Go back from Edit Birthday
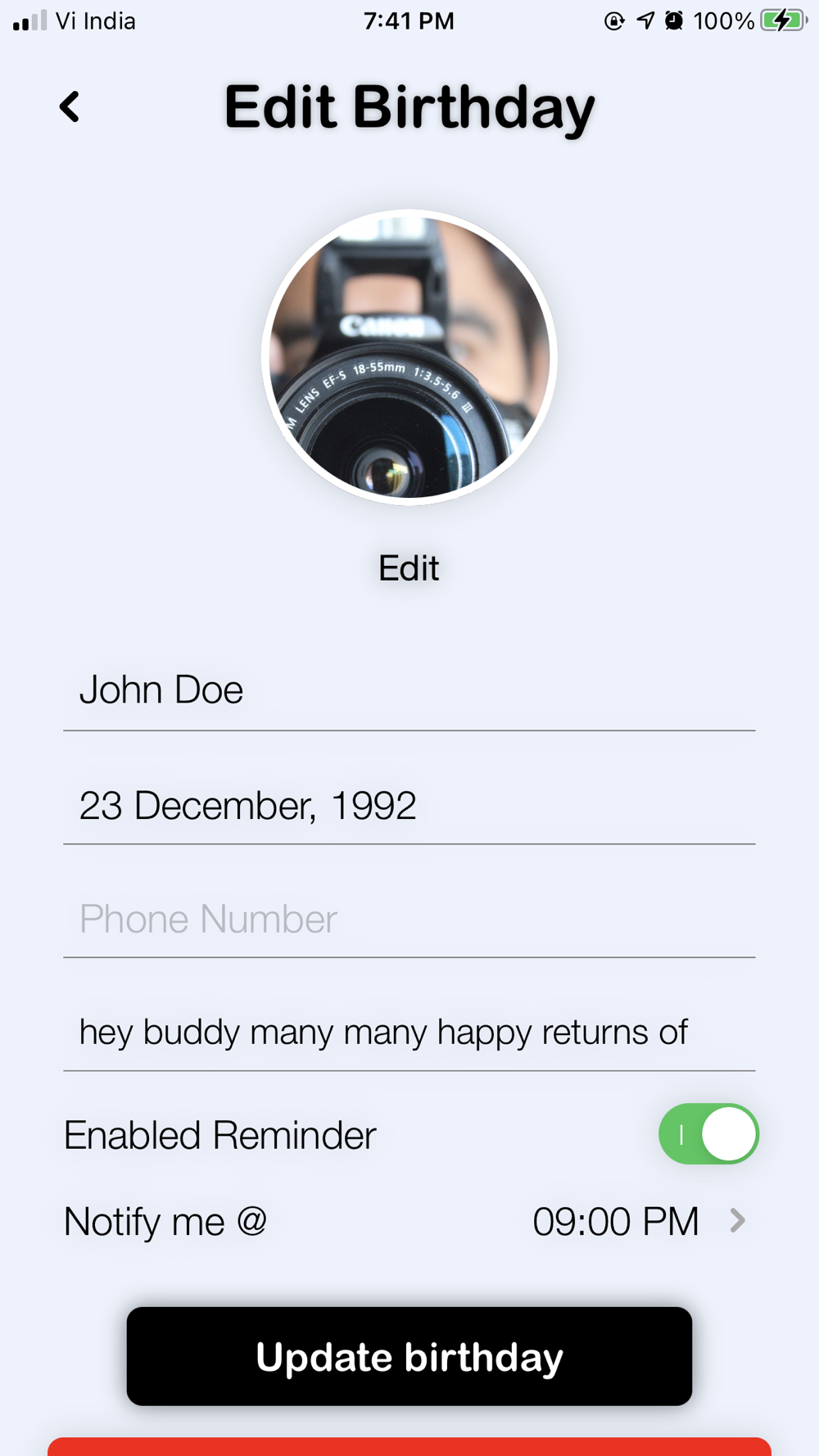 click(70, 107)
